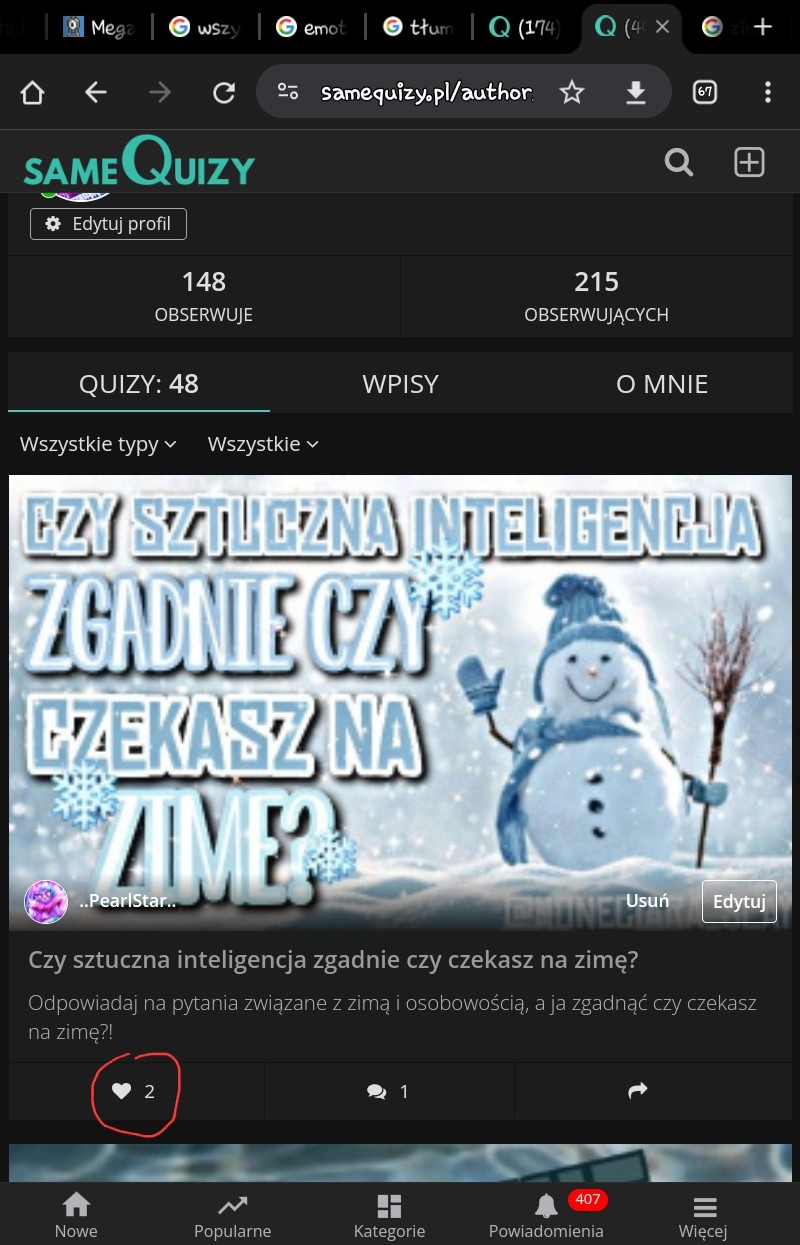
Task: Open Powiadomienia notifications bell
Action: pyautogui.click(x=546, y=1214)
